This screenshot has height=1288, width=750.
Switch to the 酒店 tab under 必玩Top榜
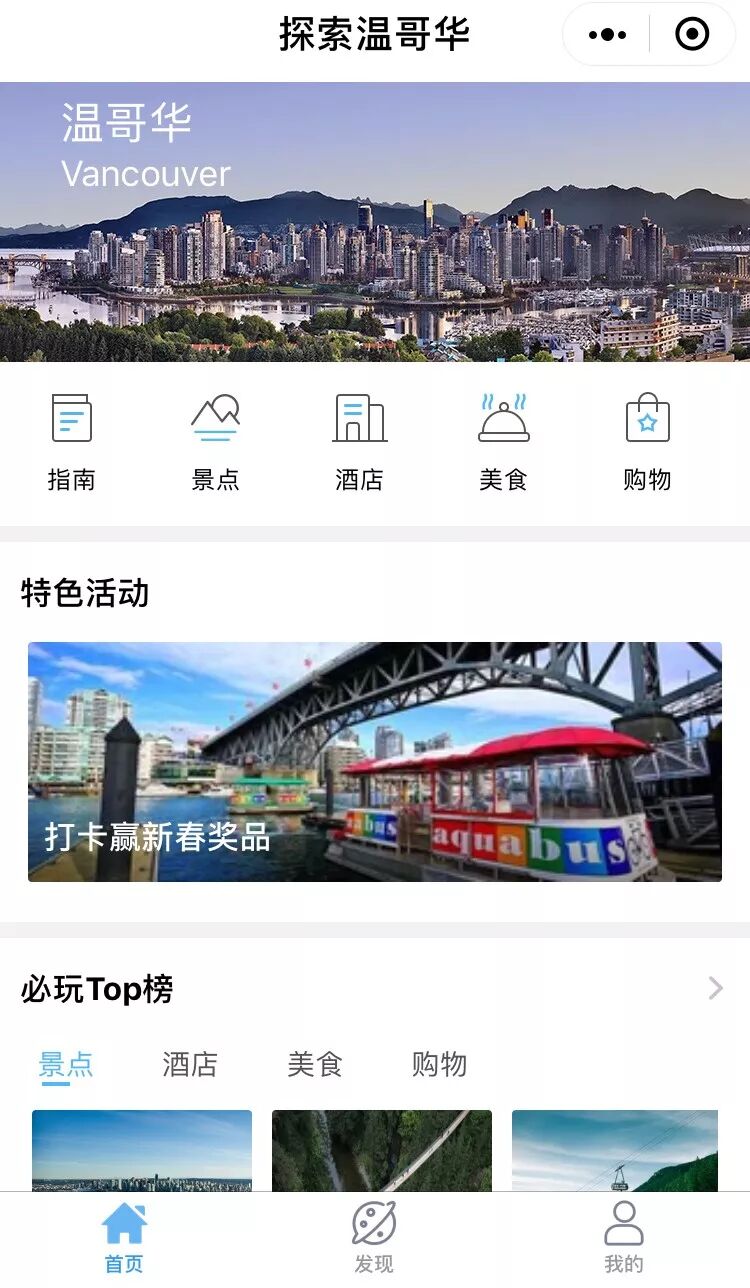coord(190,1064)
